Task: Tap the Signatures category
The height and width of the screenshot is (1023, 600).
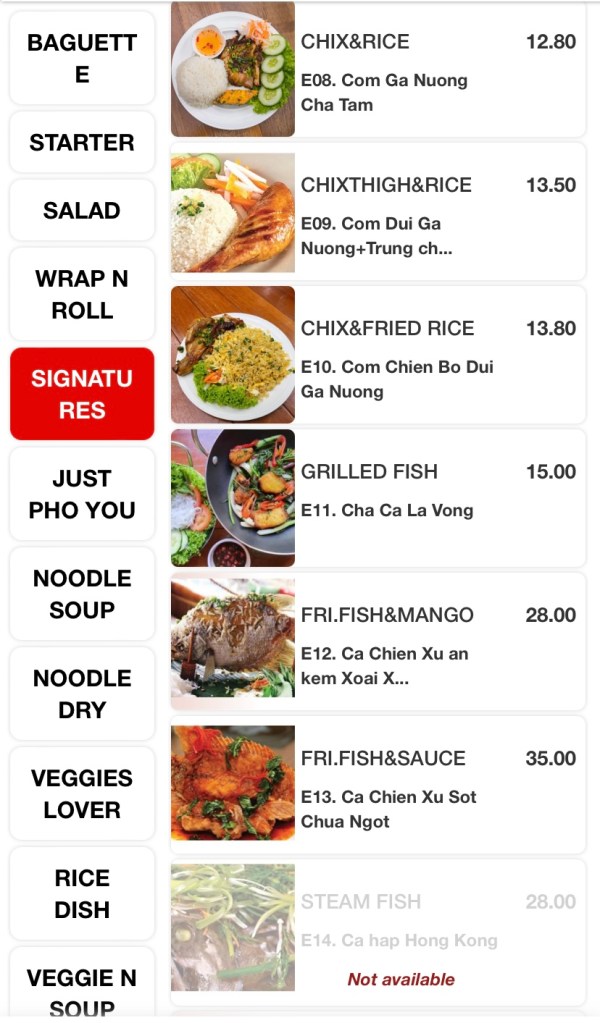Action: pyautogui.click(x=82, y=394)
